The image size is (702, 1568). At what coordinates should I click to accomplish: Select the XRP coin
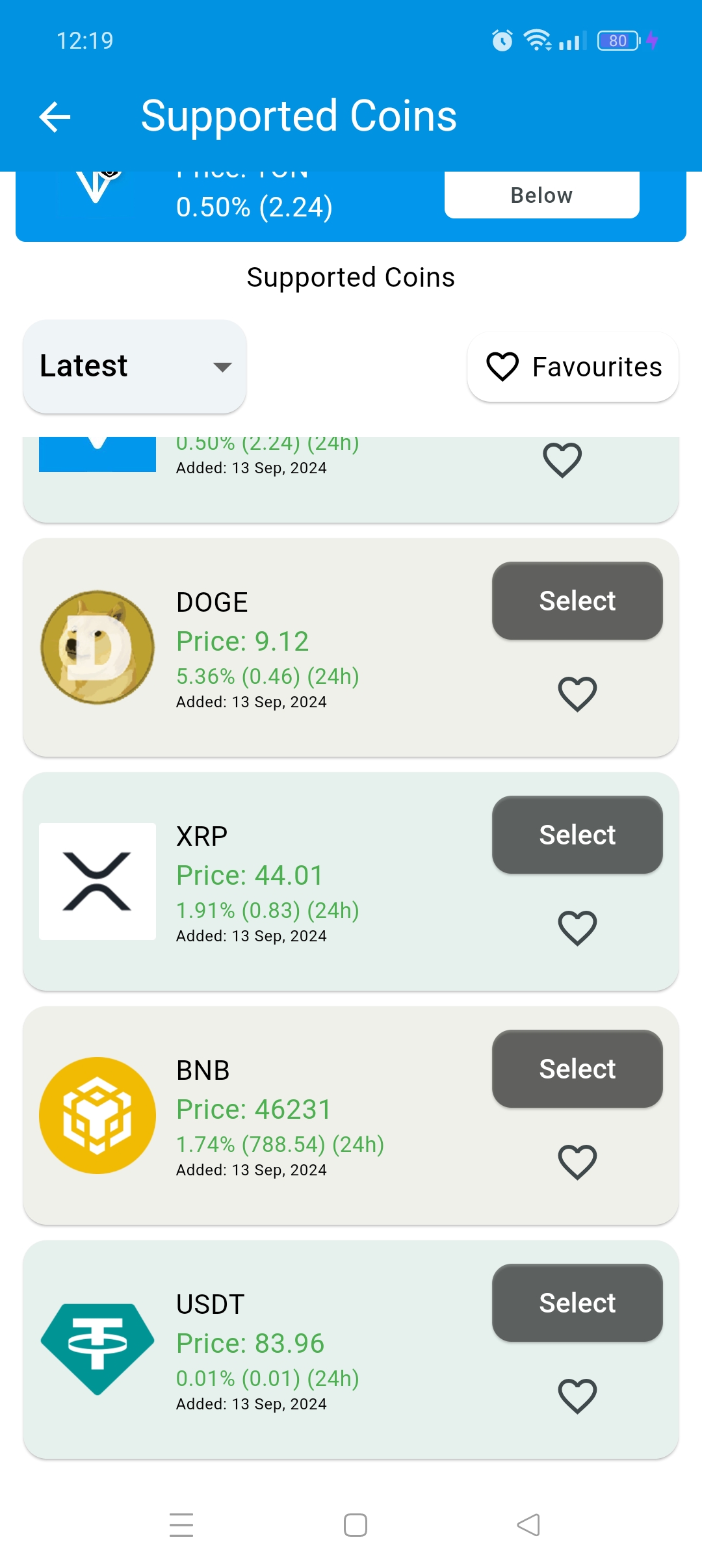point(577,835)
